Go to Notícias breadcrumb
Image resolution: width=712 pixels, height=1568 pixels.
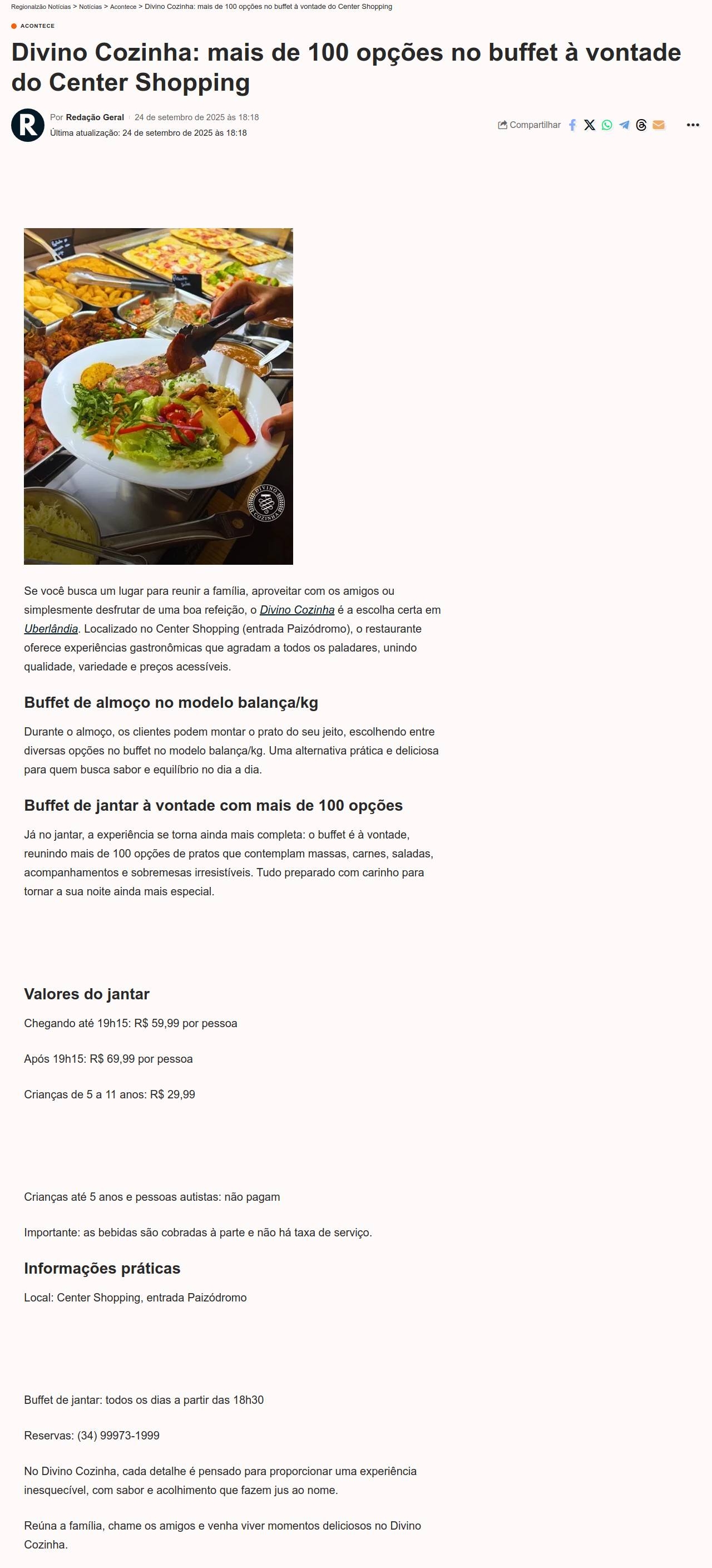[x=90, y=7]
